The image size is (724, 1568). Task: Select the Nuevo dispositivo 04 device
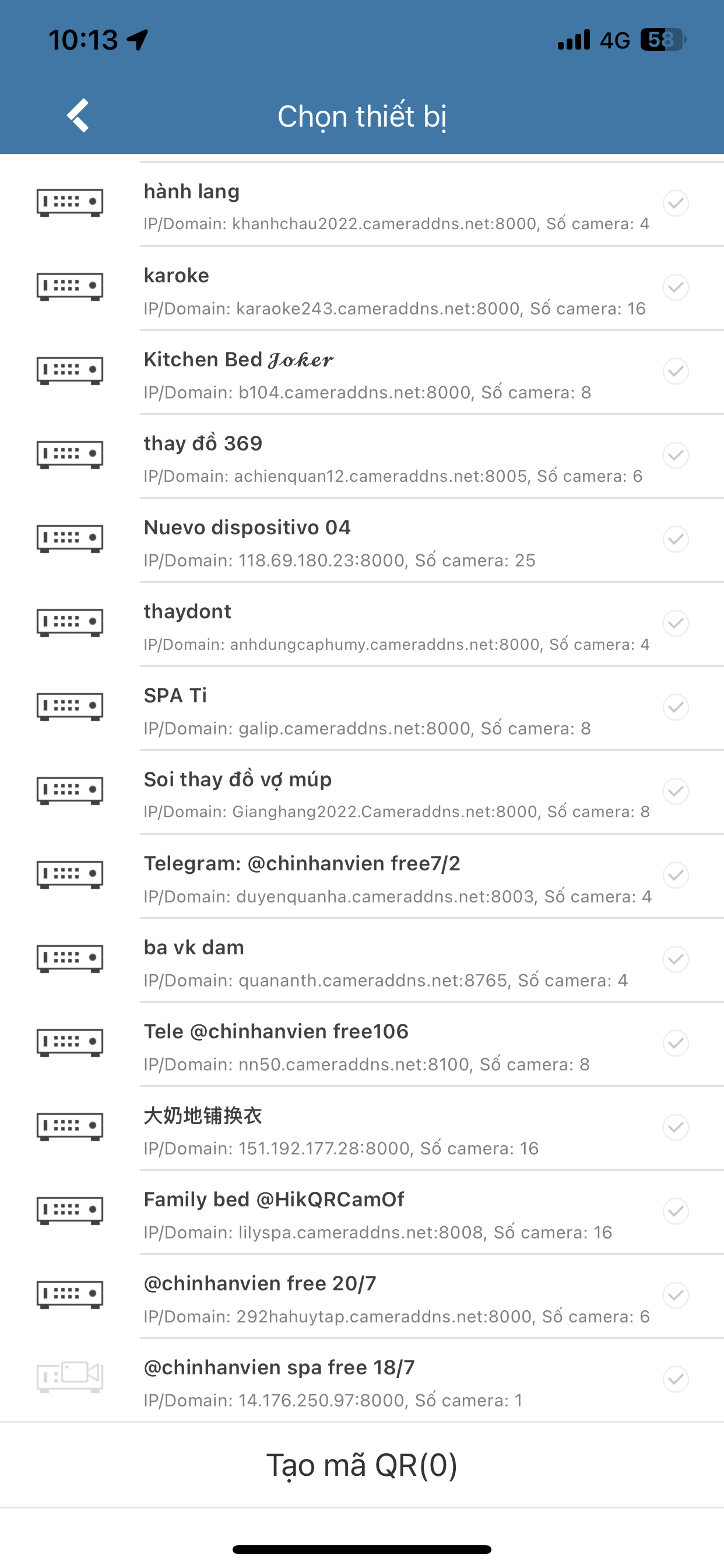coord(676,540)
